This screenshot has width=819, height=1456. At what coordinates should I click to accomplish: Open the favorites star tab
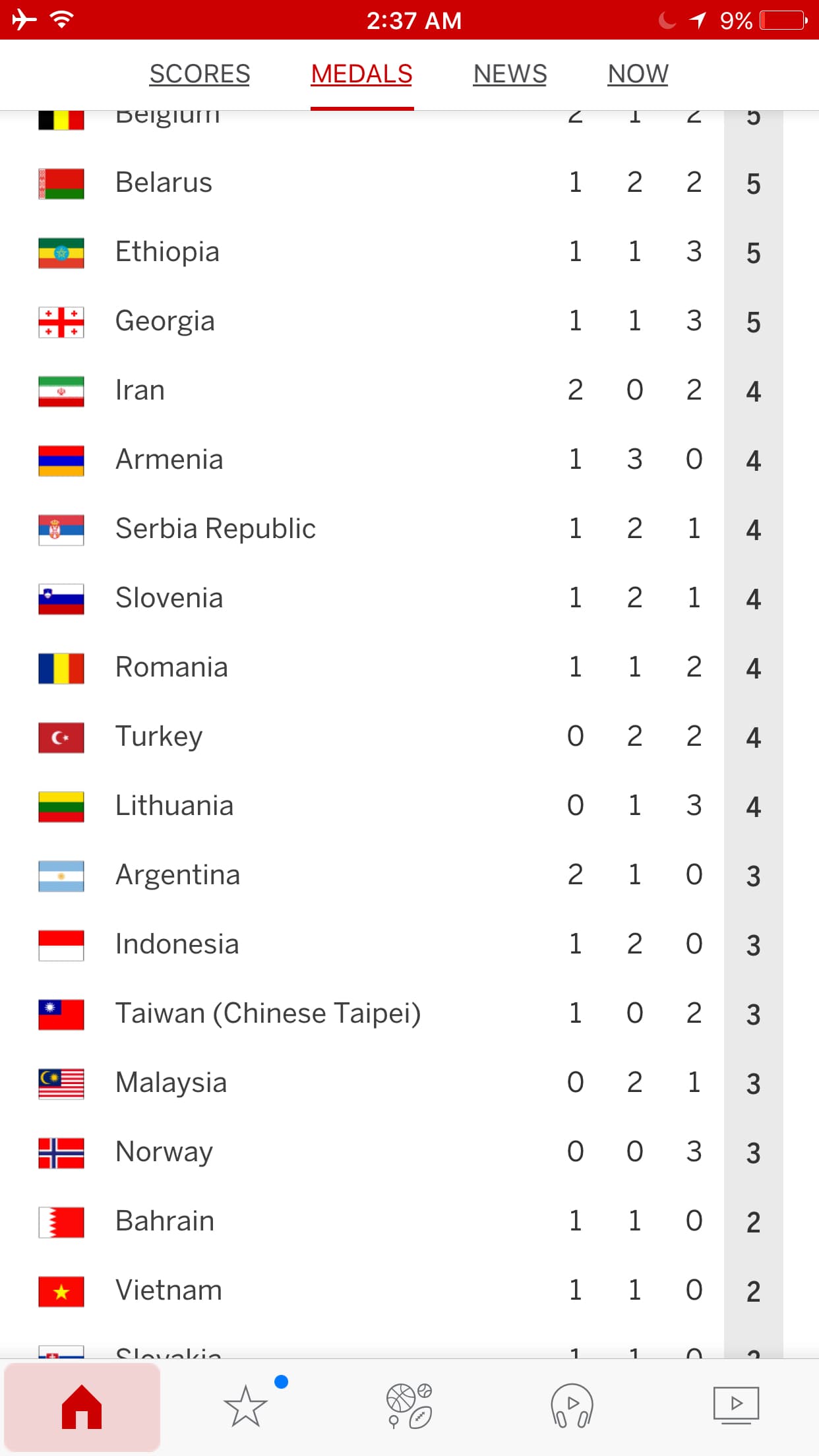[x=245, y=1407]
